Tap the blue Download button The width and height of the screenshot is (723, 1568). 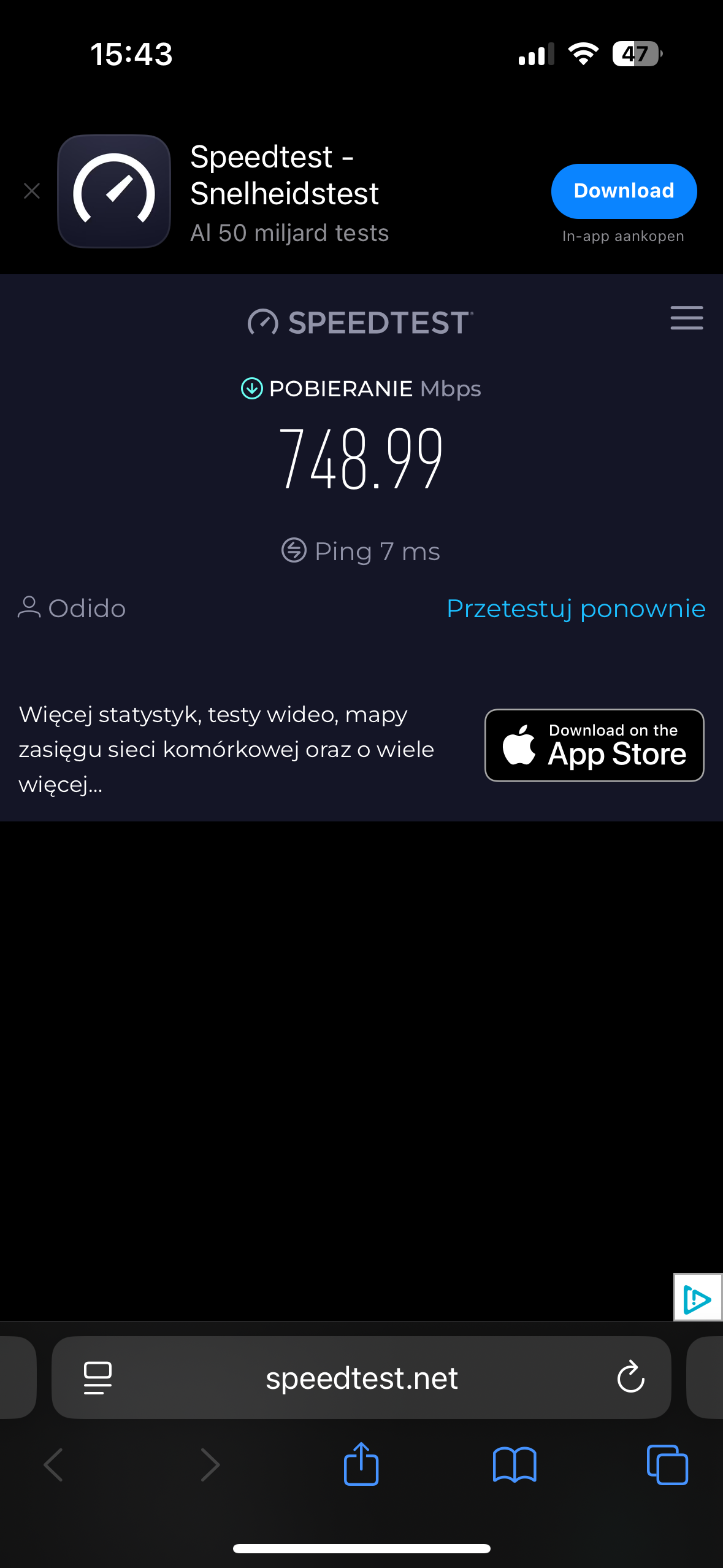click(x=623, y=191)
